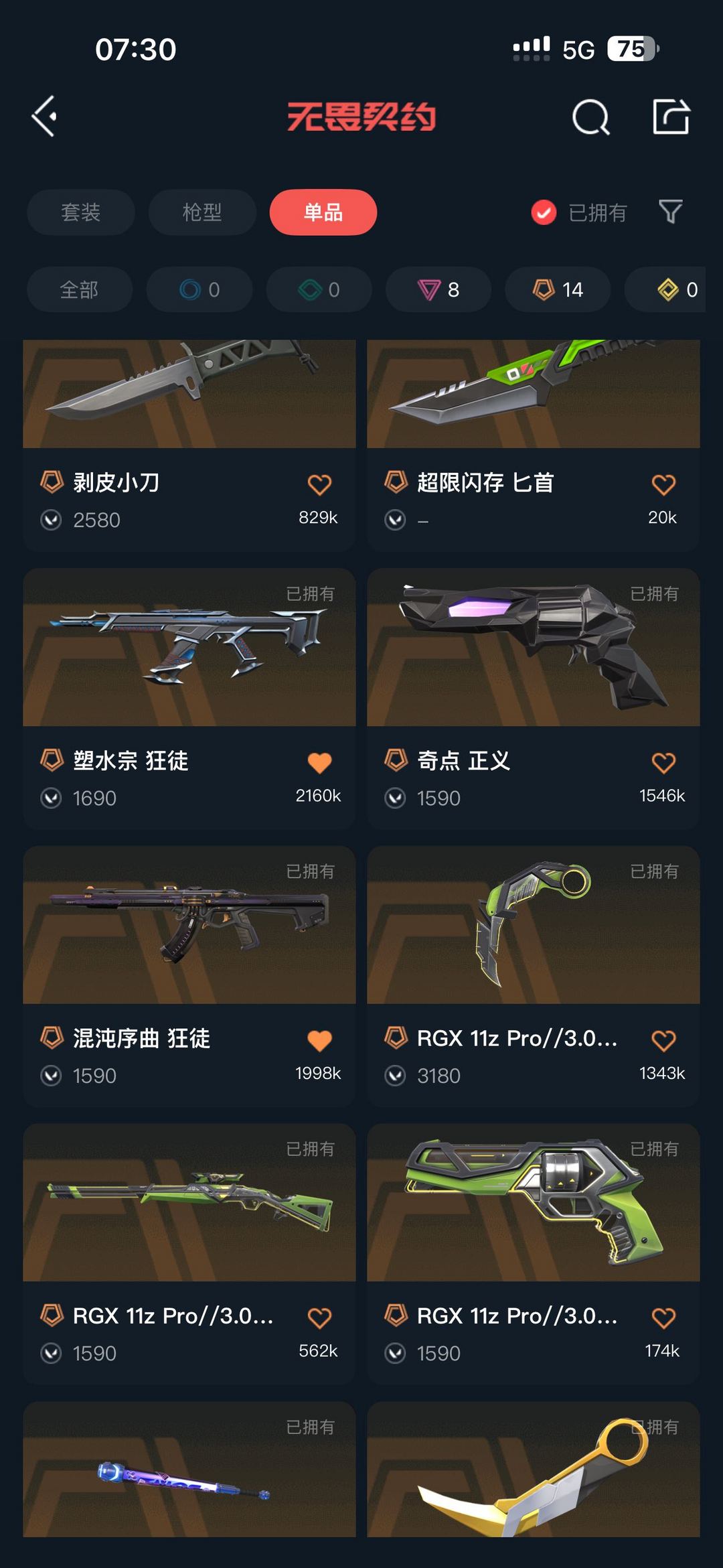Screen dimensions: 723x1568
Task: Like the 奇点 正义 skin
Action: tap(663, 762)
